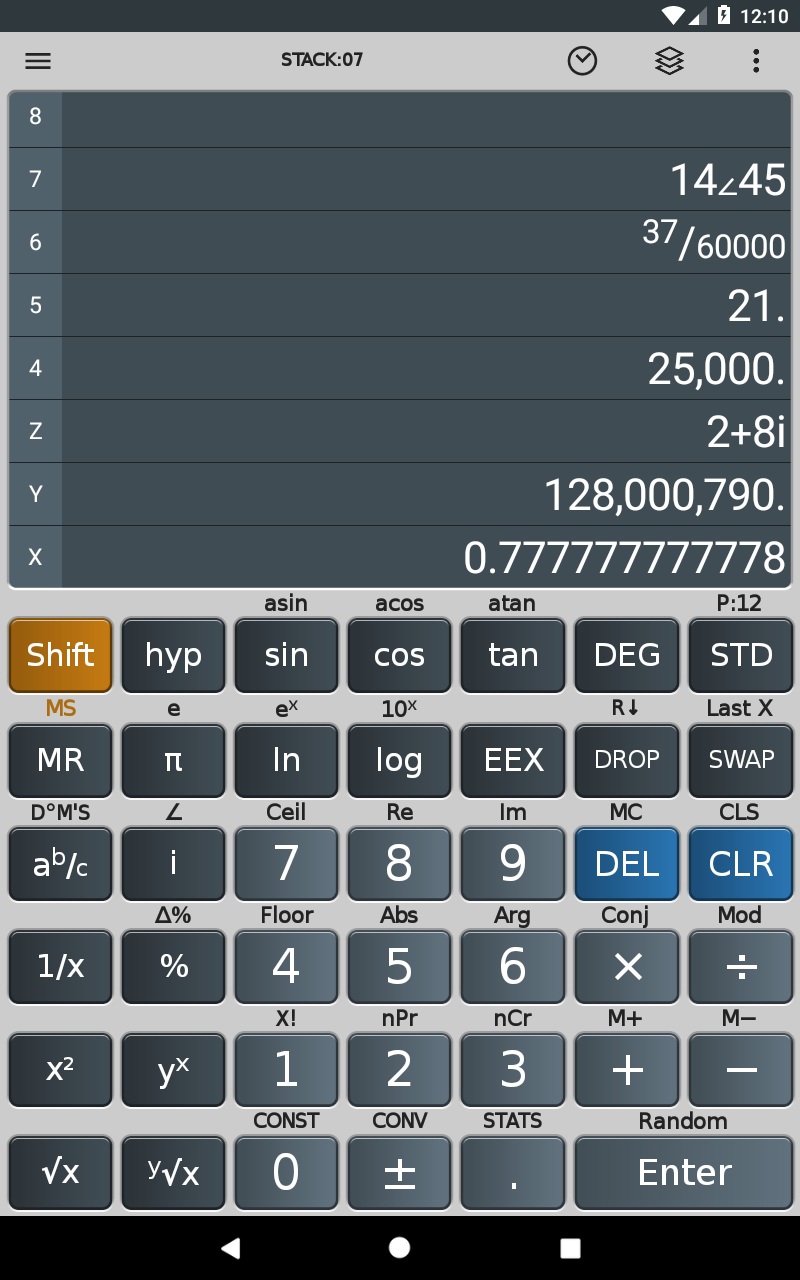Tap the Android back navigation arrow

click(232, 1247)
